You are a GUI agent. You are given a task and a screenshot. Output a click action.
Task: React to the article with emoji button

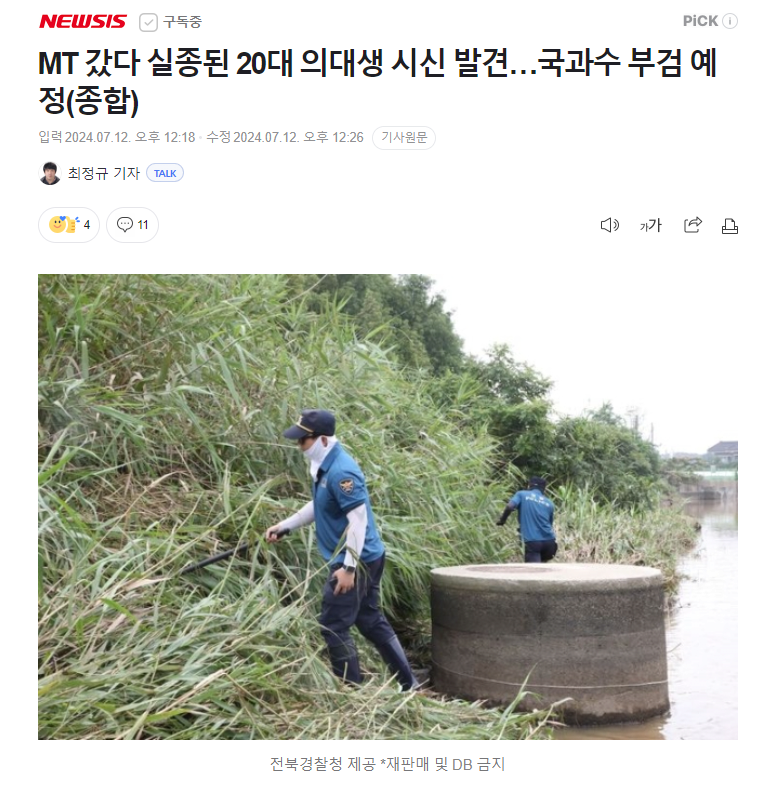click(69, 225)
